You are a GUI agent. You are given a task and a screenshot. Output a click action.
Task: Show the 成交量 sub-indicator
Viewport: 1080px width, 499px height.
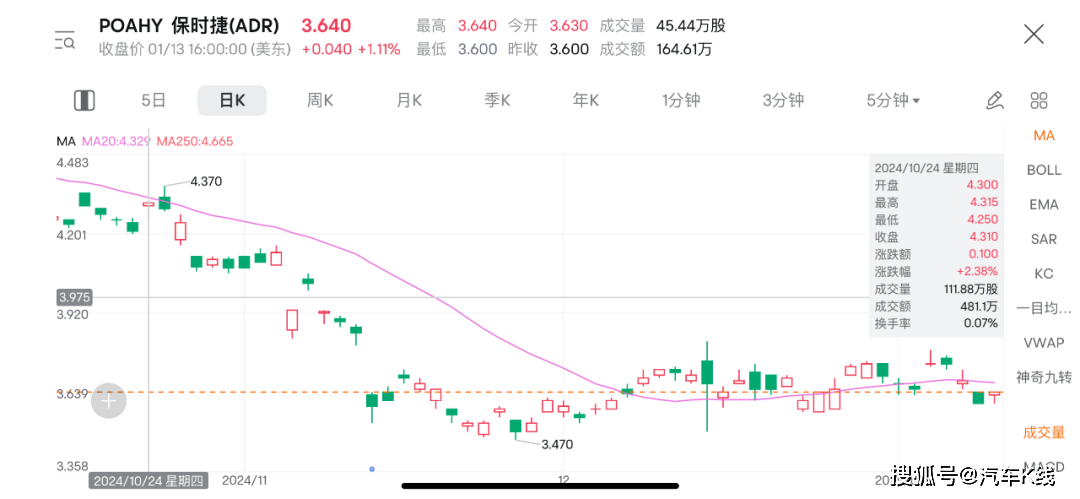1044,432
